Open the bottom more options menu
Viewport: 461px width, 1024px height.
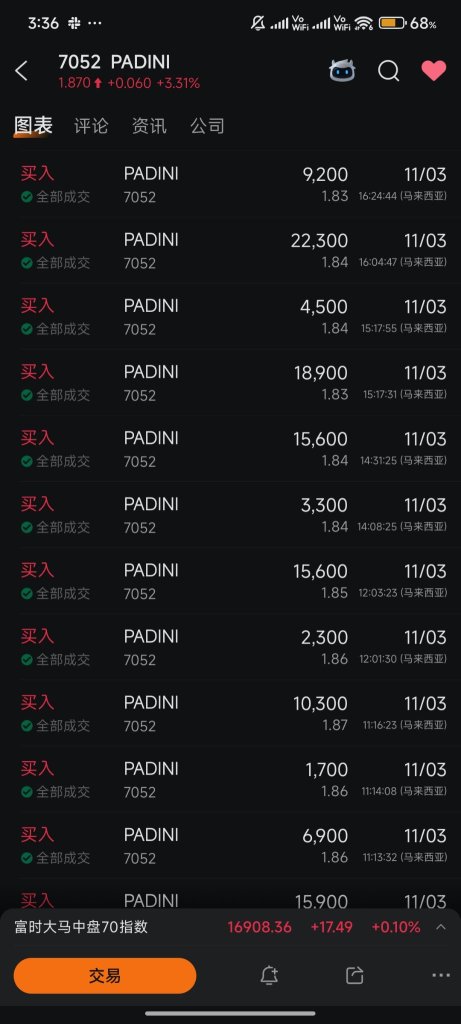pos(441,976)
